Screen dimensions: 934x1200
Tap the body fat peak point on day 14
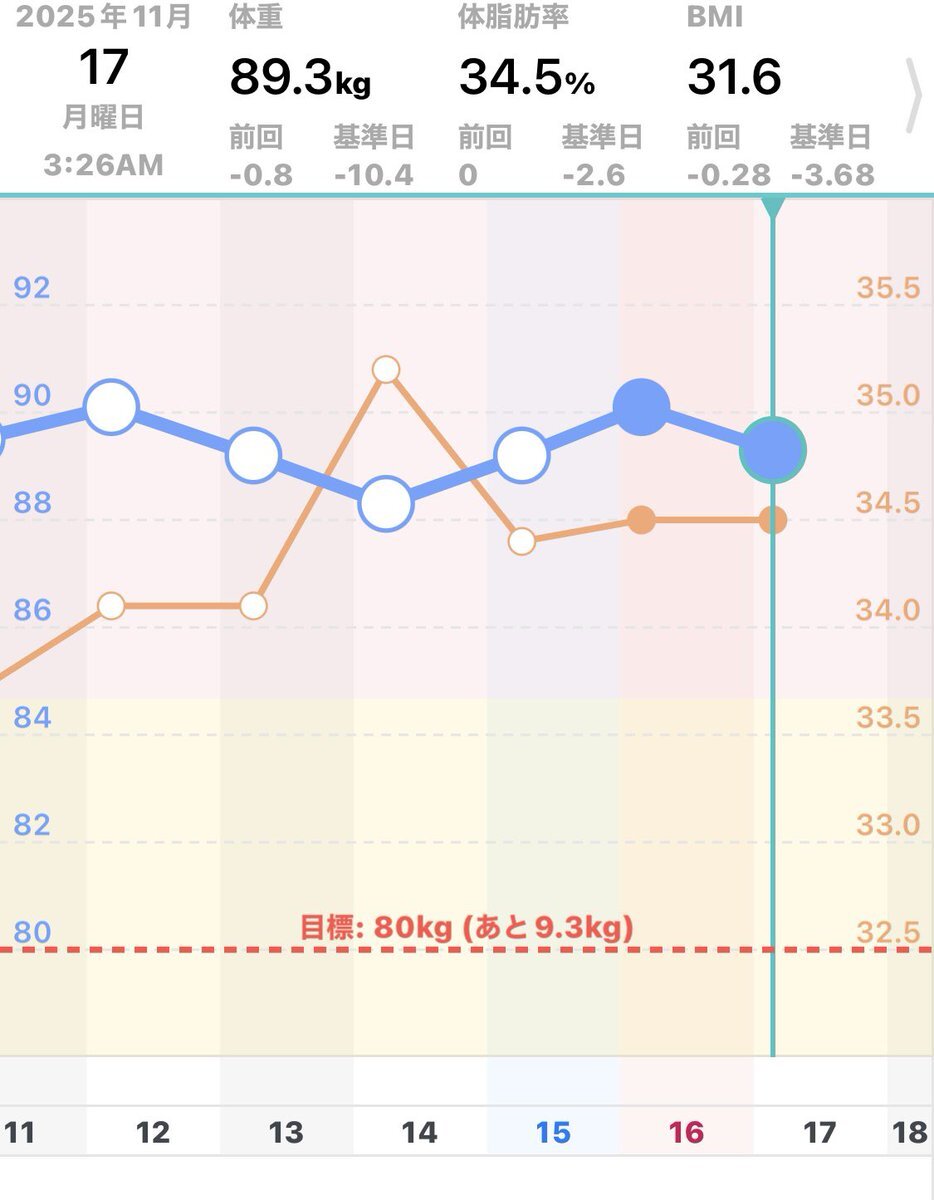point(386,370)
